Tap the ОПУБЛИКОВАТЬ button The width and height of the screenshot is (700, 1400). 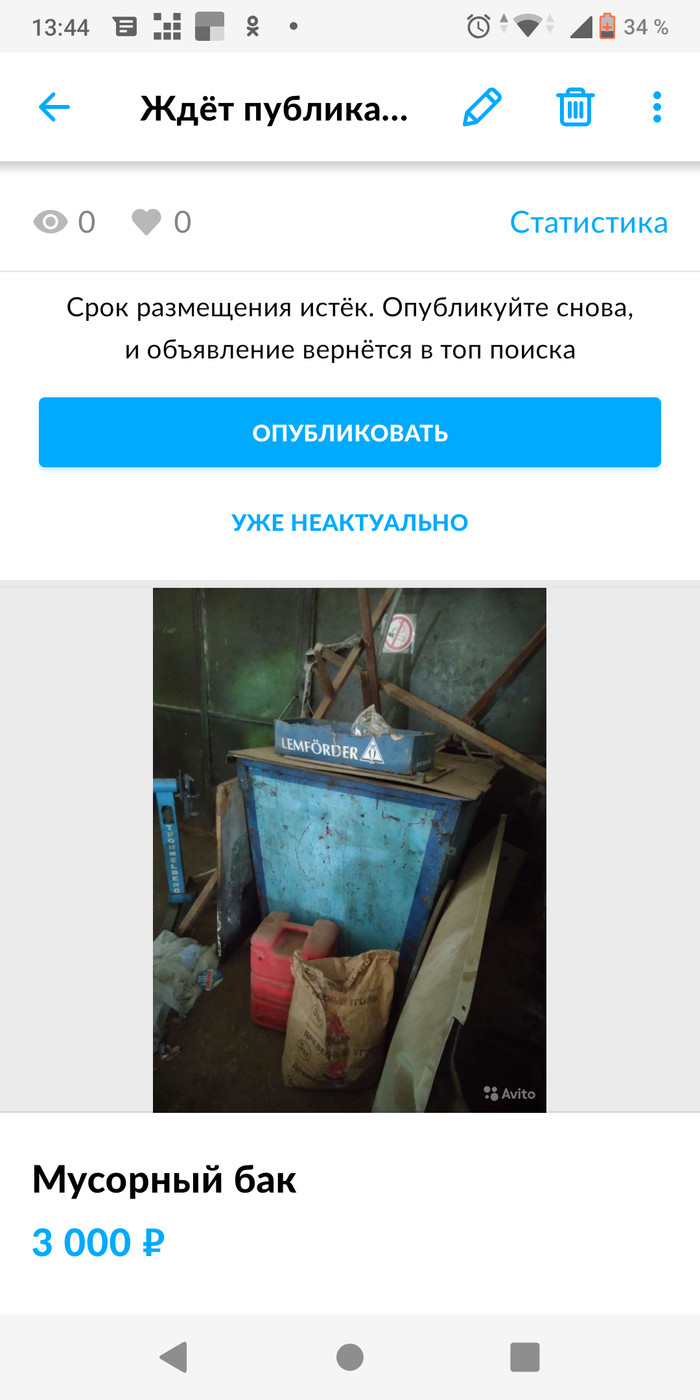(x=350, y=433)
